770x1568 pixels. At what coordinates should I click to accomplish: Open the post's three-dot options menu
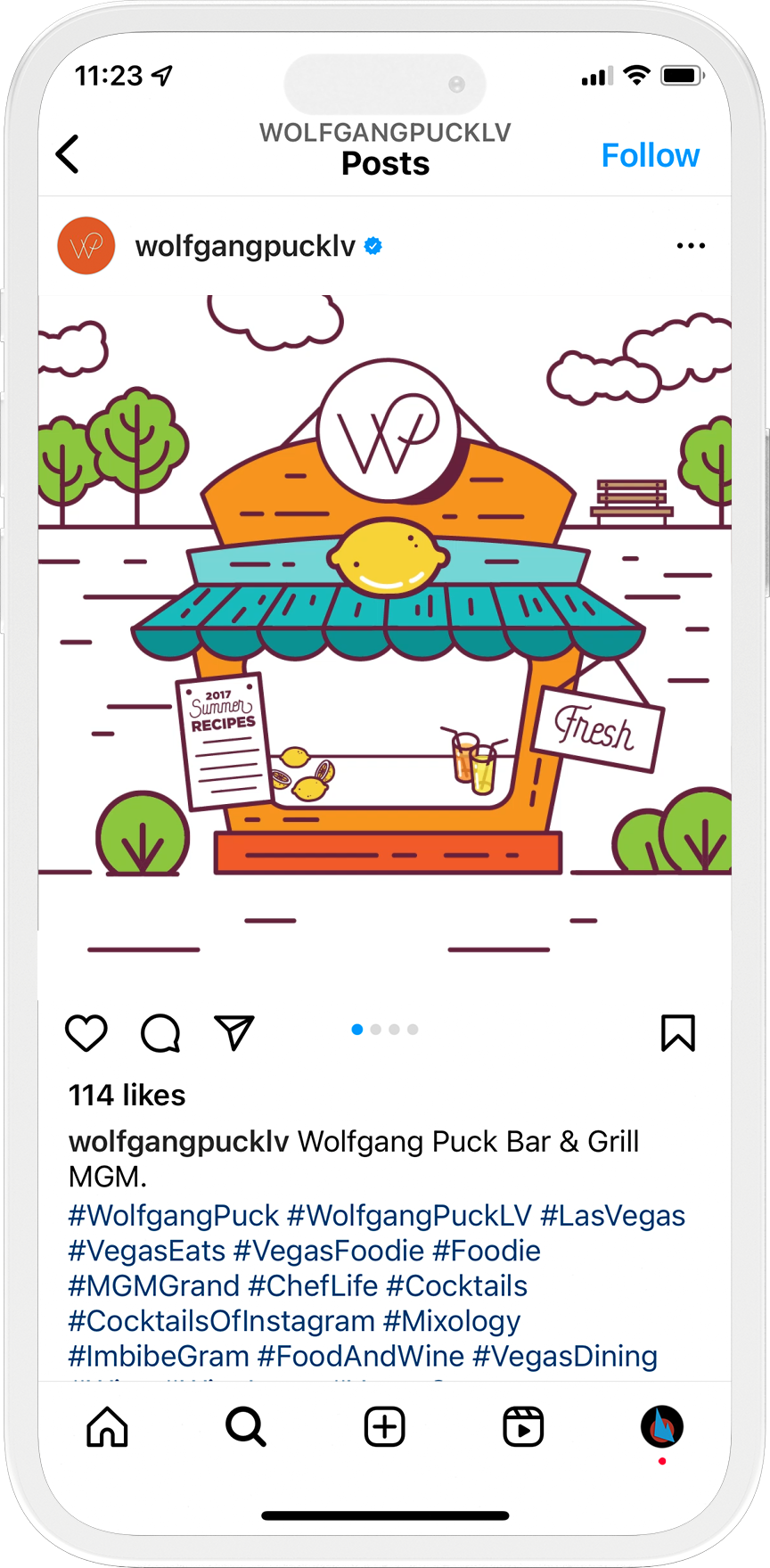(x=691, y=245)
